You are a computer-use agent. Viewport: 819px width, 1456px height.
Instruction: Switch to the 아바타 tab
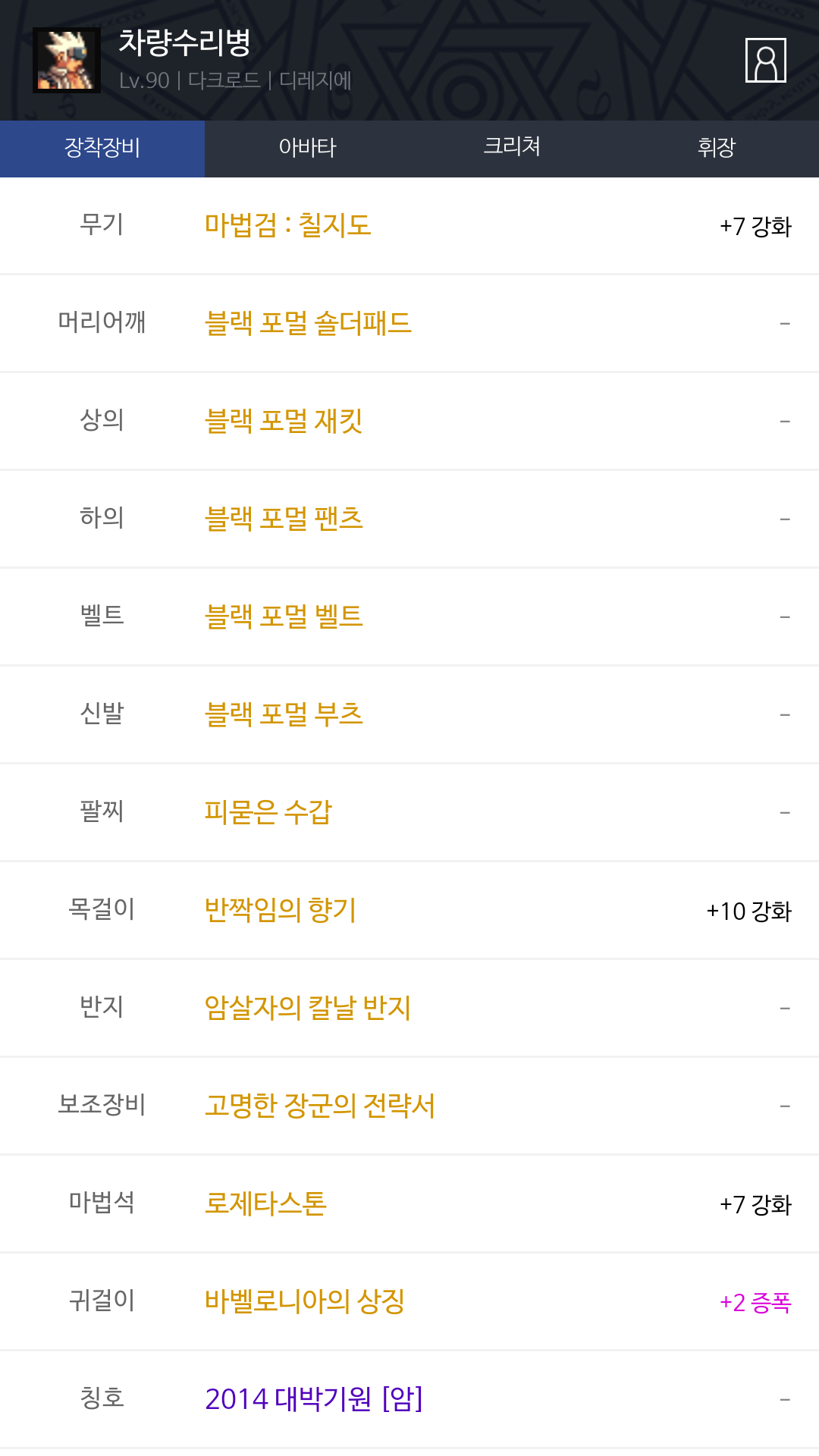307,147
